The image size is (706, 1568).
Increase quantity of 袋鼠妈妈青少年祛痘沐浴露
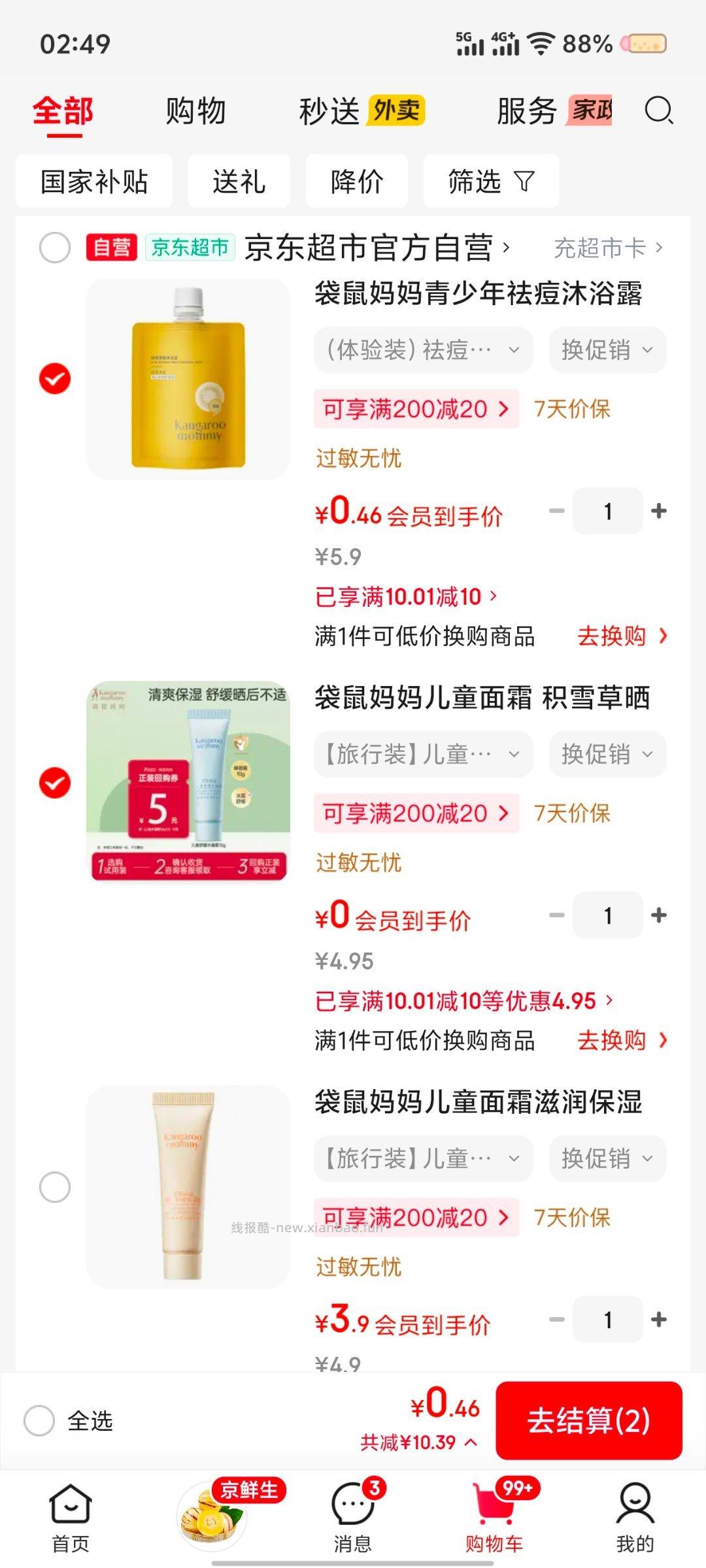click(x=659, y=511)
